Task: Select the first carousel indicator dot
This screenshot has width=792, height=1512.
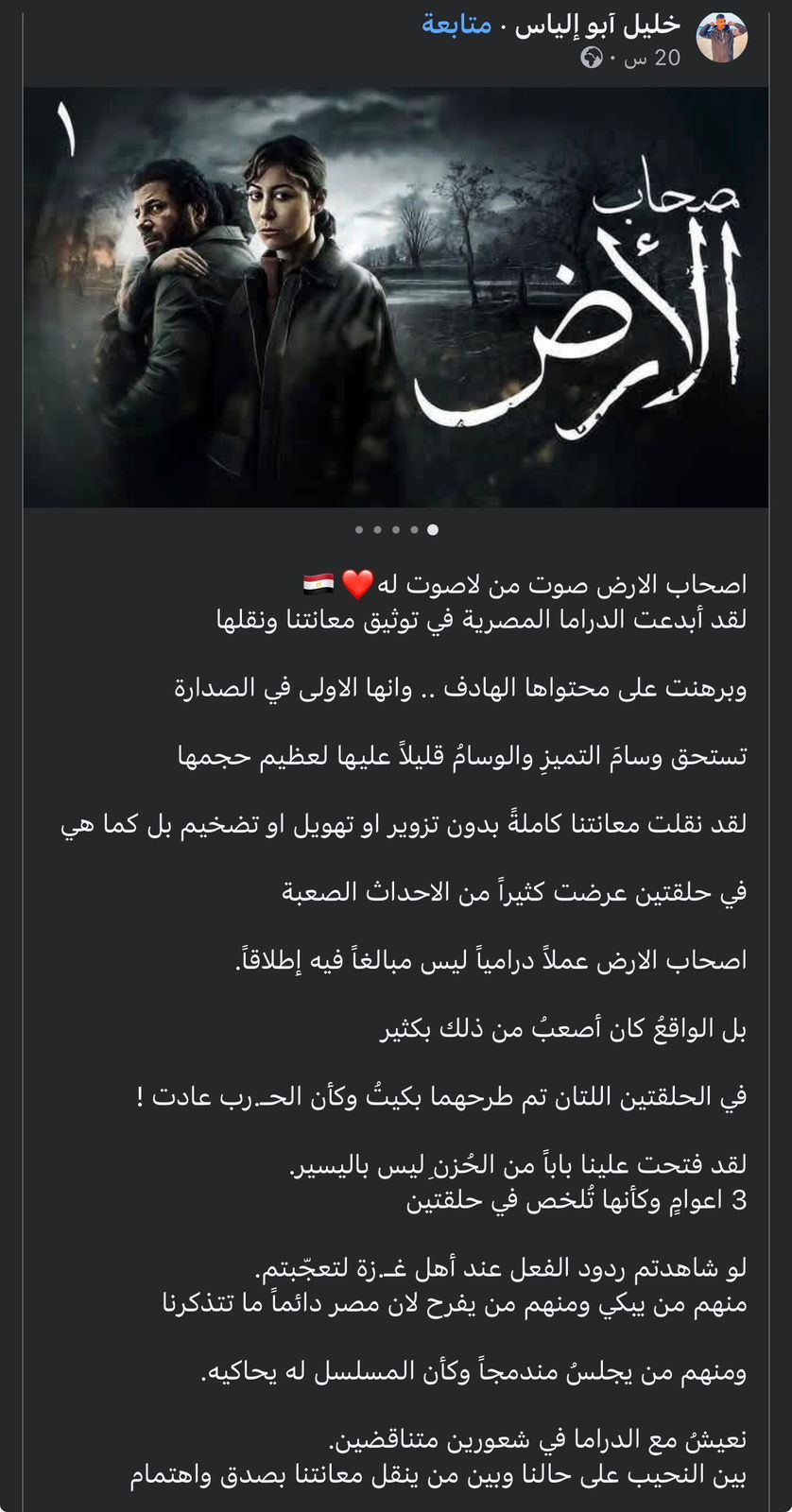Action: tap(358, 530)
